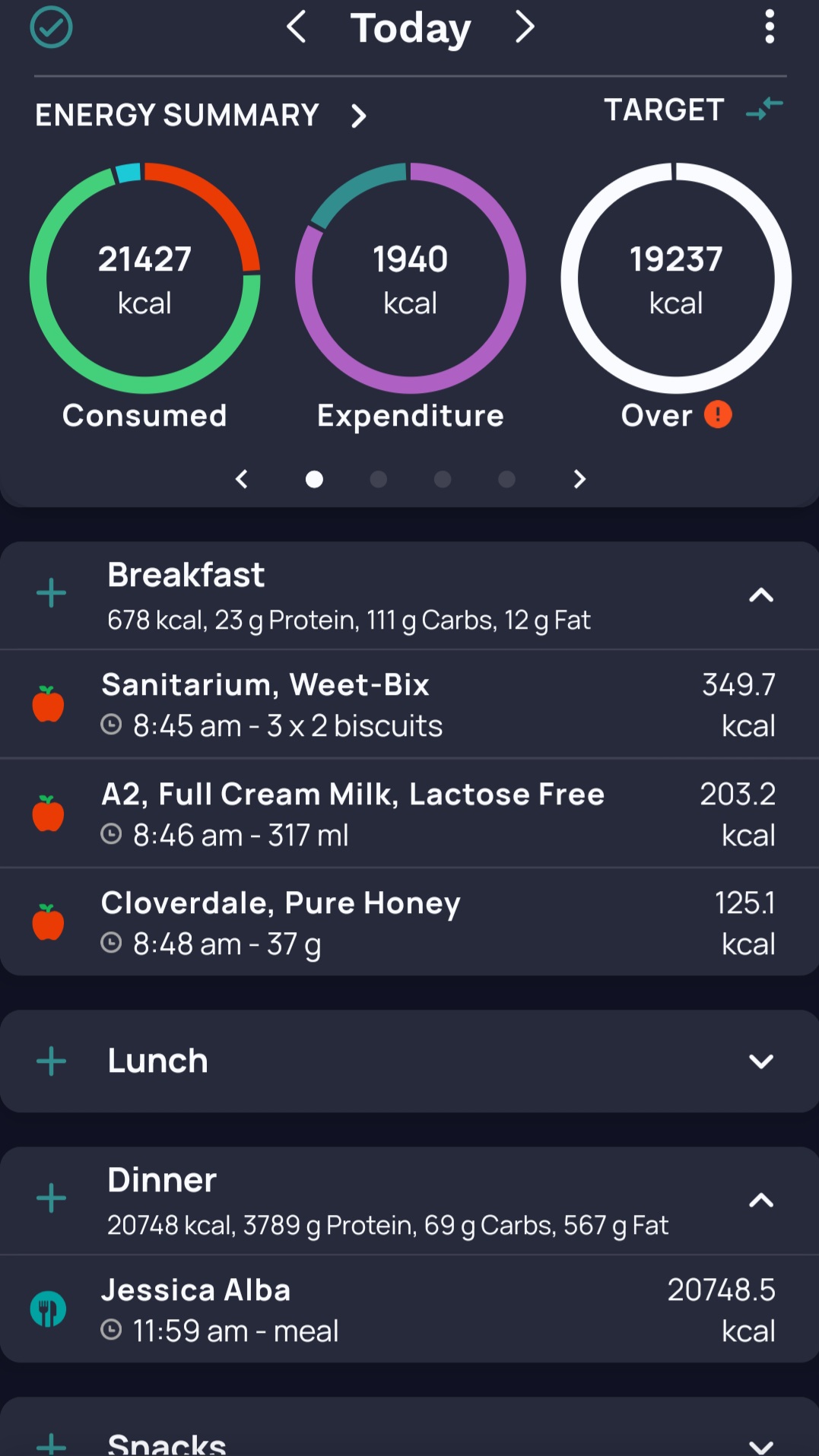Mark the day as complete
The height and width of the screenshot is (1456, 819).
(x=51, y=28)
